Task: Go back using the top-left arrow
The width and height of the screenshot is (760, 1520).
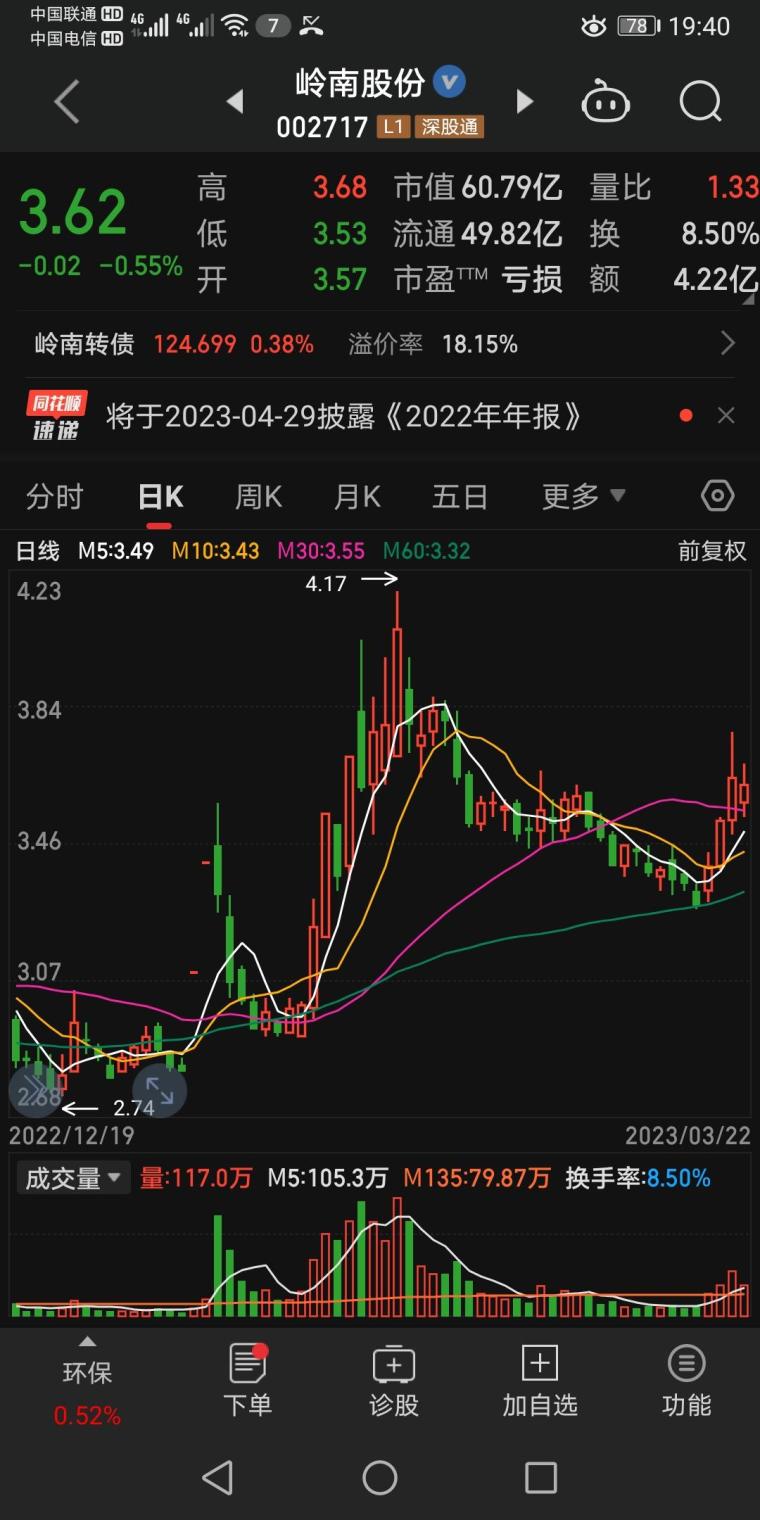Action: (x=66, y=102)
